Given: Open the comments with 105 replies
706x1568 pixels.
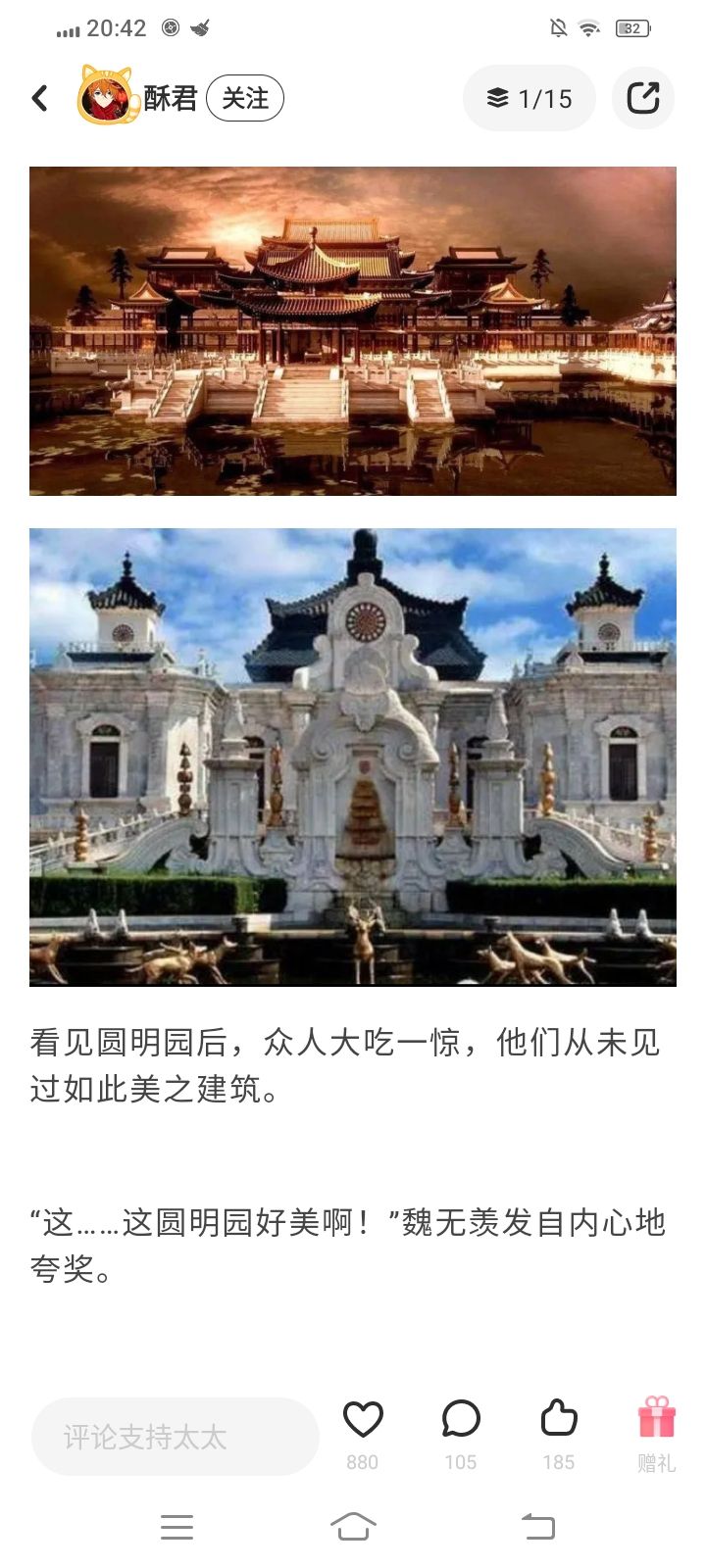Looking at the screenshot, I should [460, 1435].
